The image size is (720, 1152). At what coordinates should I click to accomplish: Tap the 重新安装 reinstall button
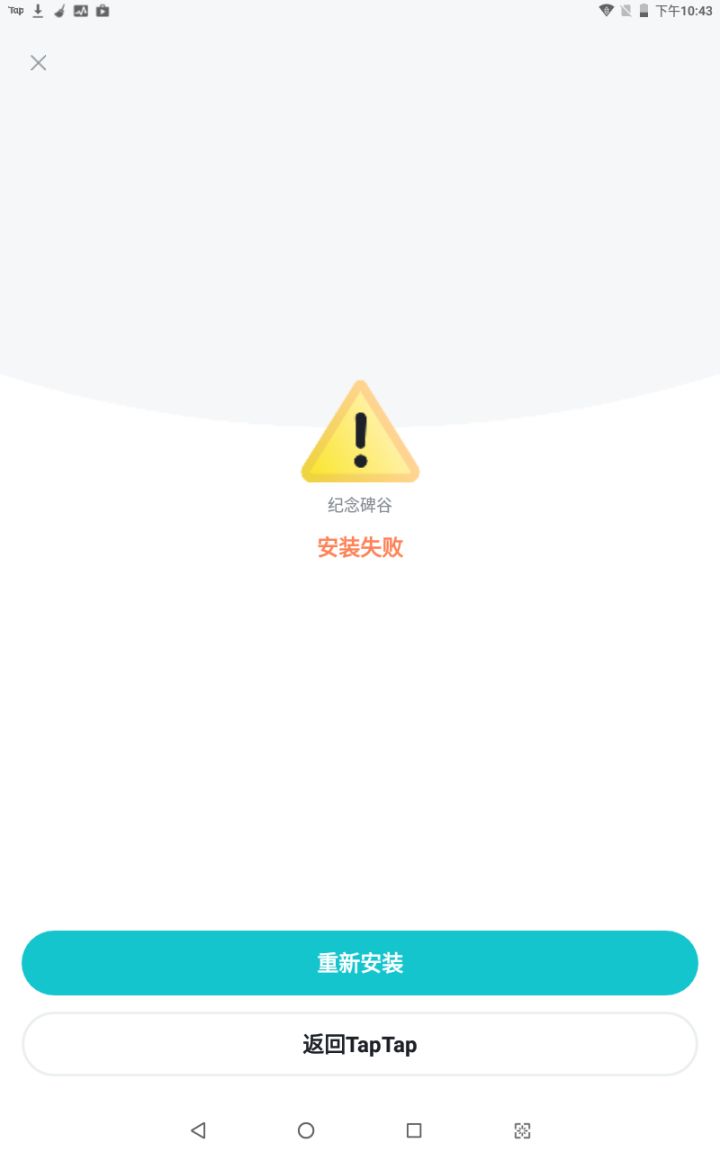point(359,962)
